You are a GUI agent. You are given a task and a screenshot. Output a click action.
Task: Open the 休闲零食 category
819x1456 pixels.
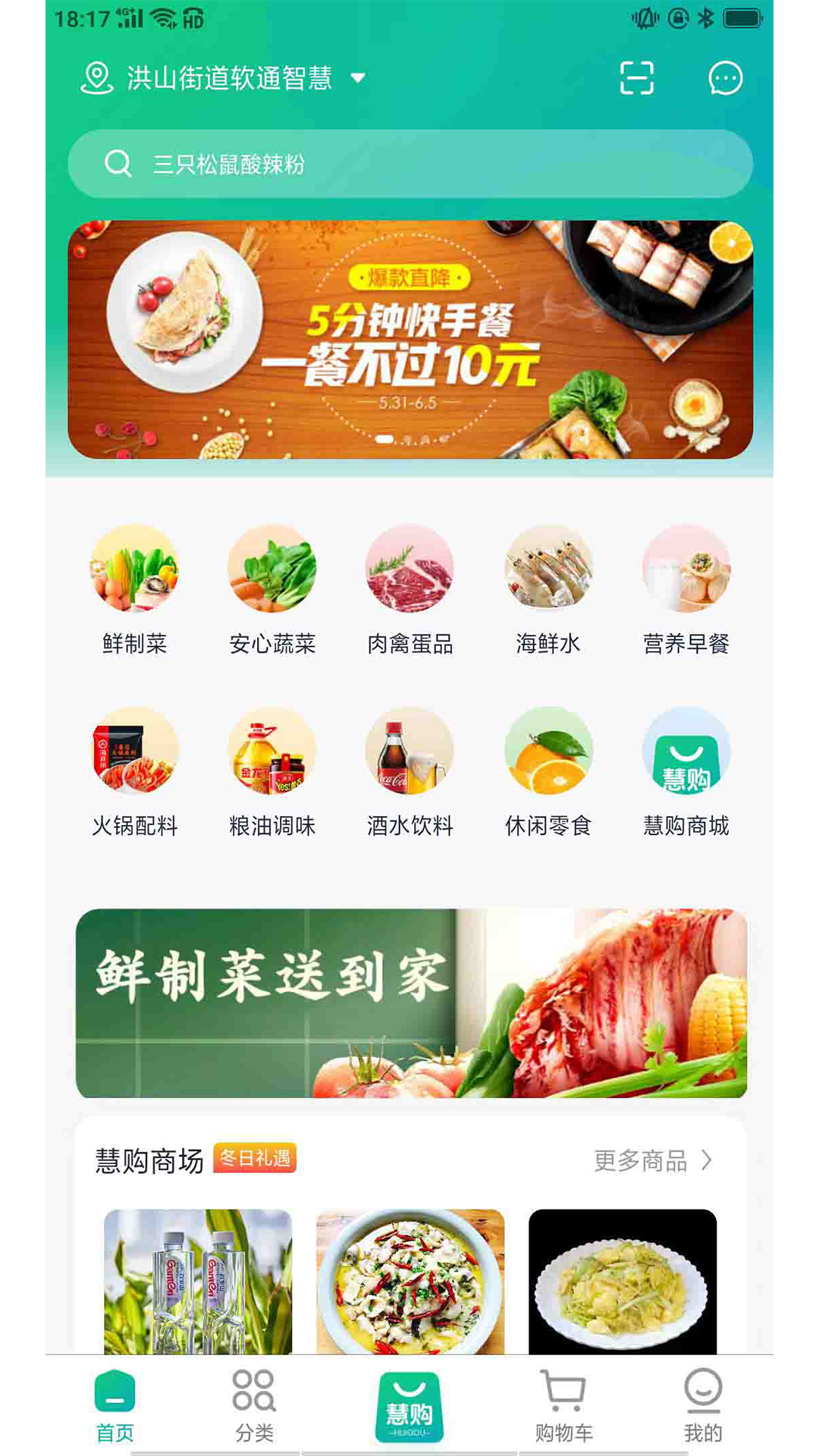pos(548,771)
